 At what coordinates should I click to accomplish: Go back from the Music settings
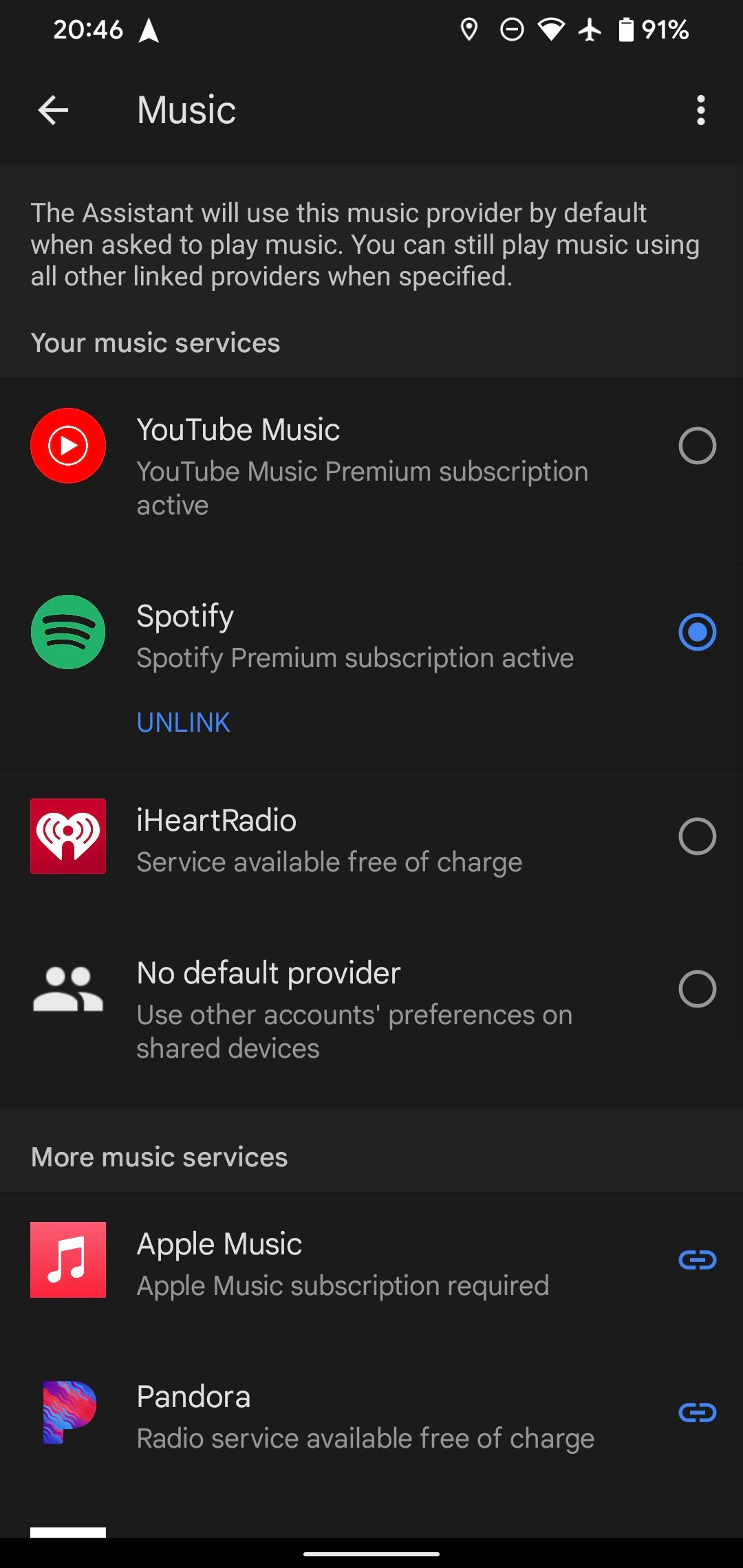coord(53,110)
